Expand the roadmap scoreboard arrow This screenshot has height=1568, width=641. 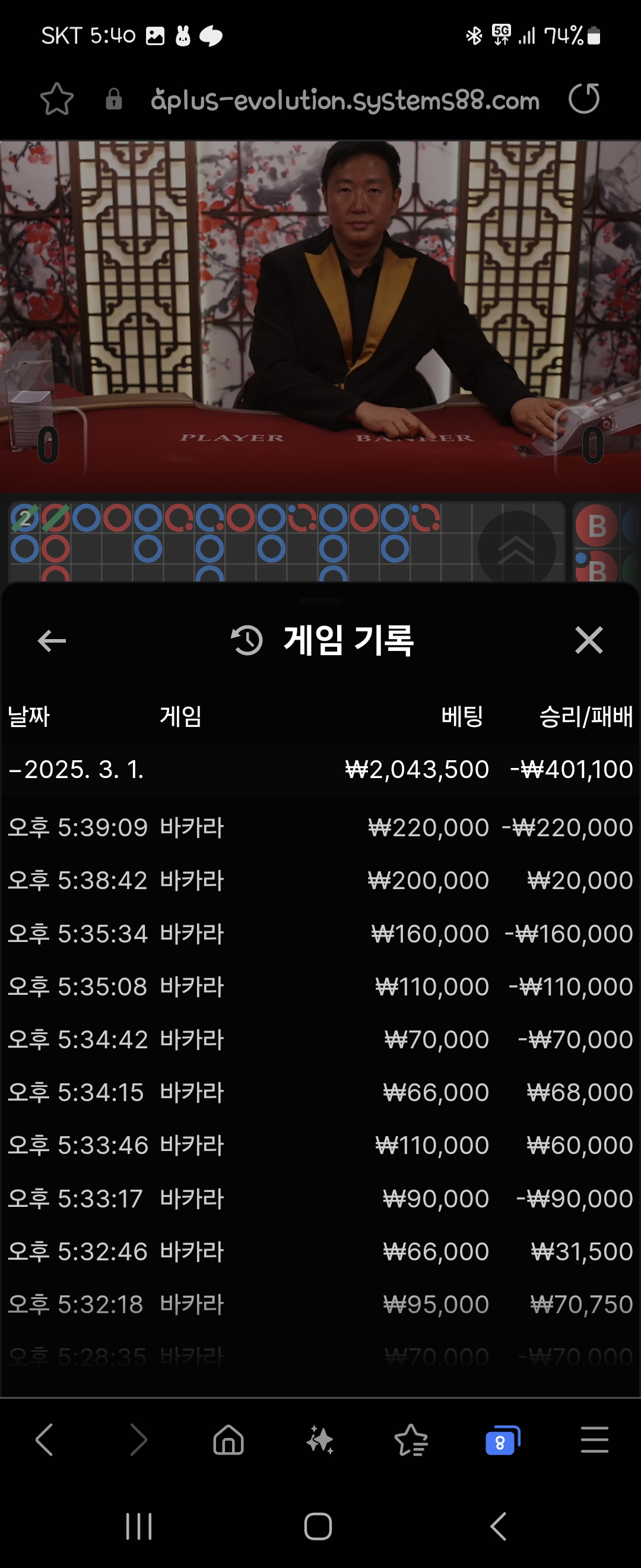tap(516, 549)
